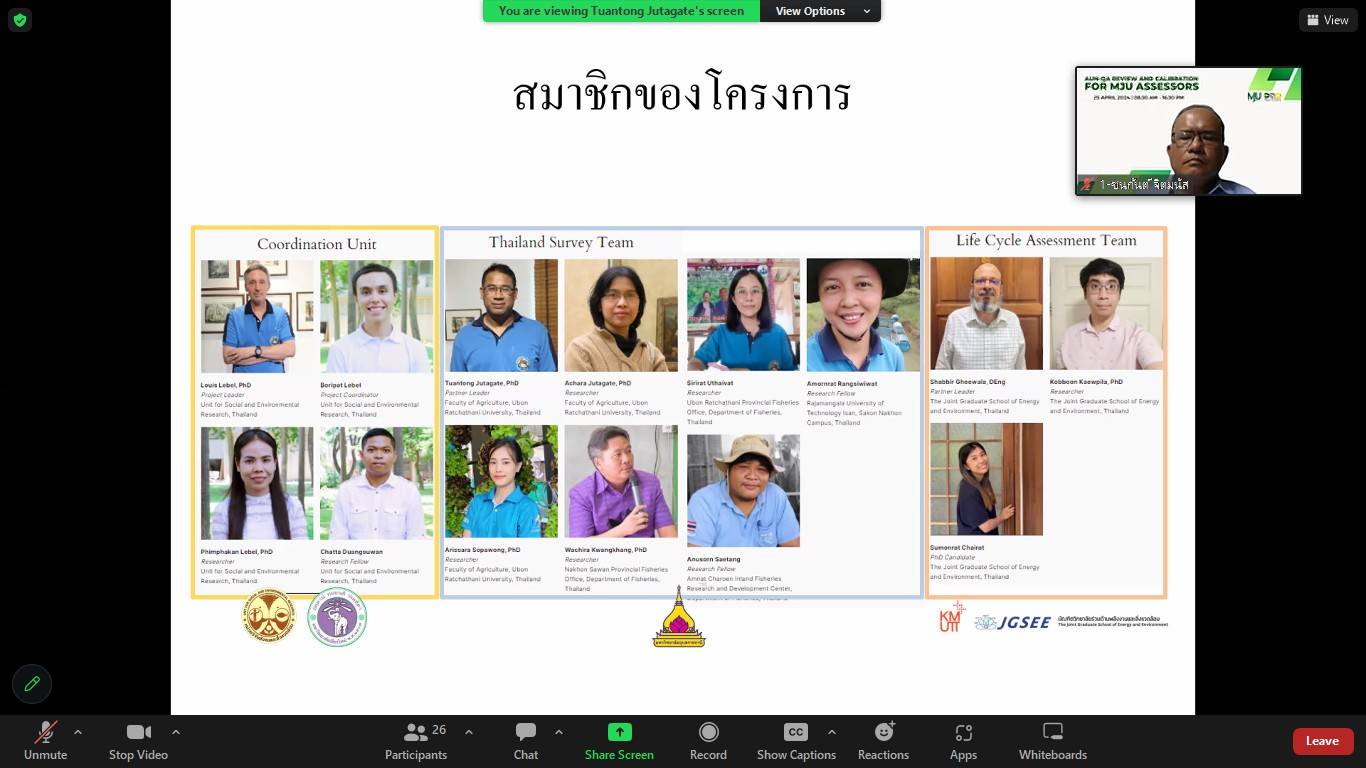Start recording with the Record button

pyautogui.click(x=708, y=740)
